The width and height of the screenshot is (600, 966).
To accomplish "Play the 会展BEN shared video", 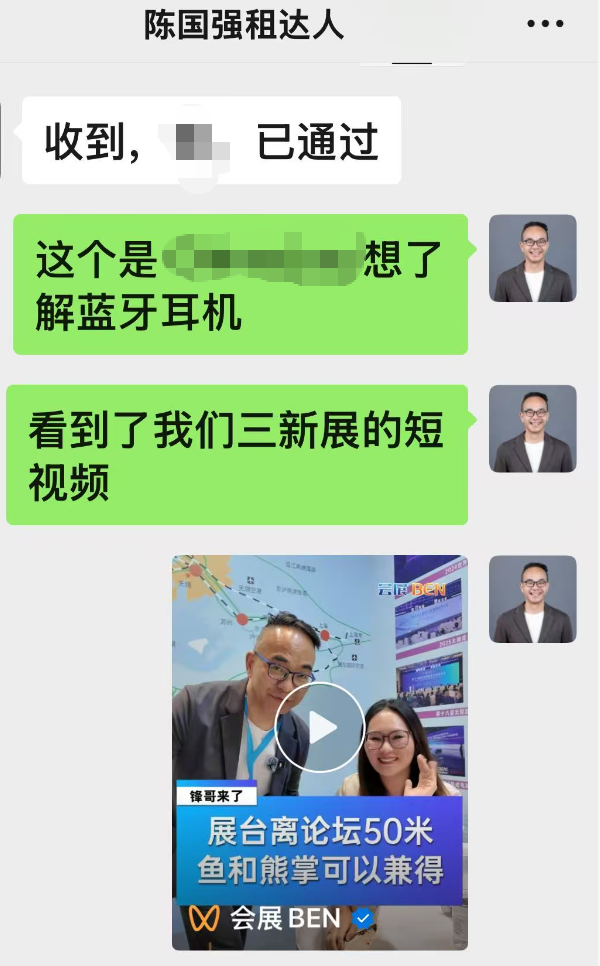I will pyautogui.click(x=320, y=727).
